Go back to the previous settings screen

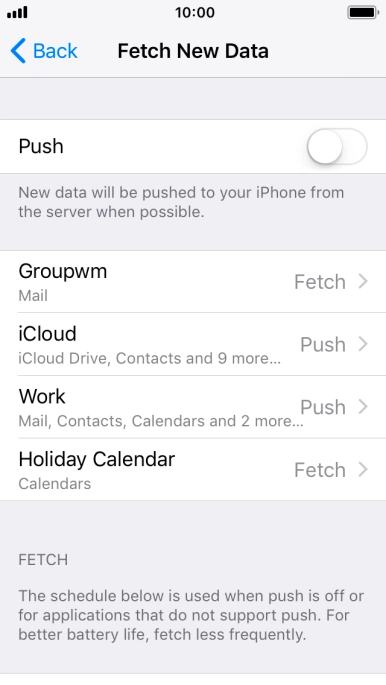coord(44,51)
